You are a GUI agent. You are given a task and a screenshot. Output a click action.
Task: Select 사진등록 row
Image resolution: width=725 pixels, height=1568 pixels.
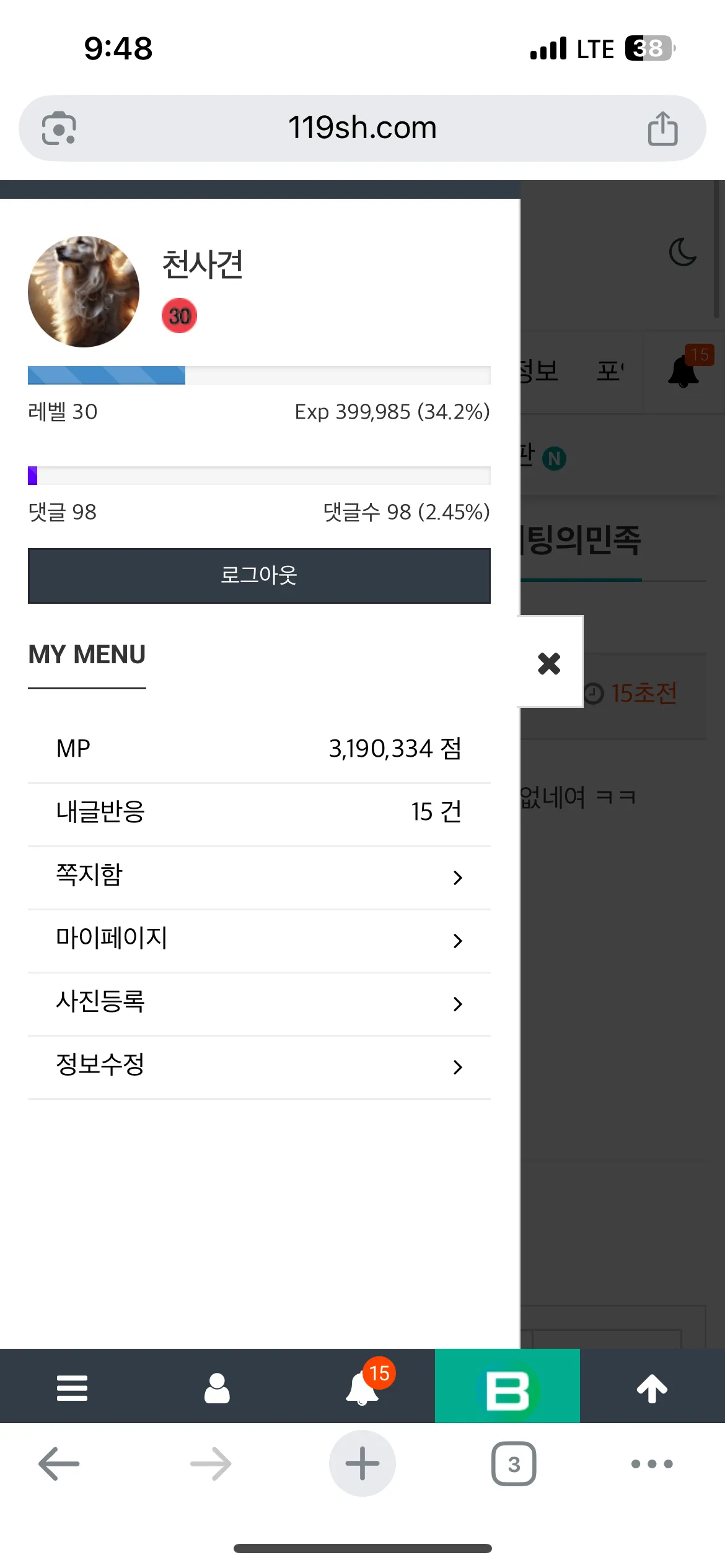point(259,1002)
